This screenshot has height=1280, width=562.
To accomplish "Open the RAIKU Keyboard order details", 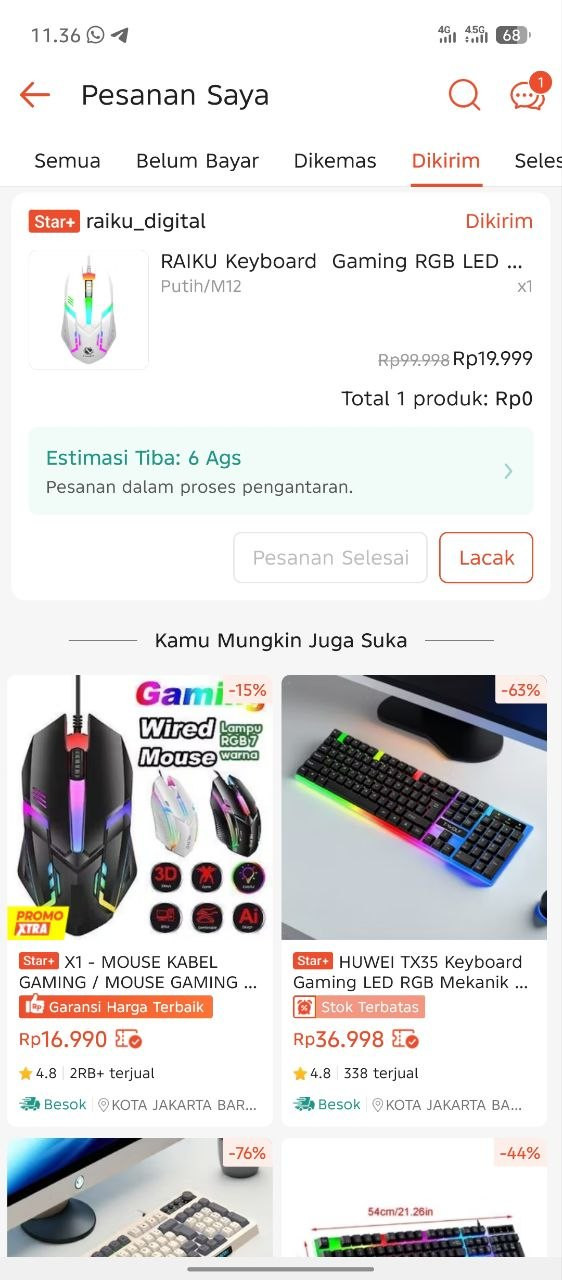I will [x=281, y=310].
